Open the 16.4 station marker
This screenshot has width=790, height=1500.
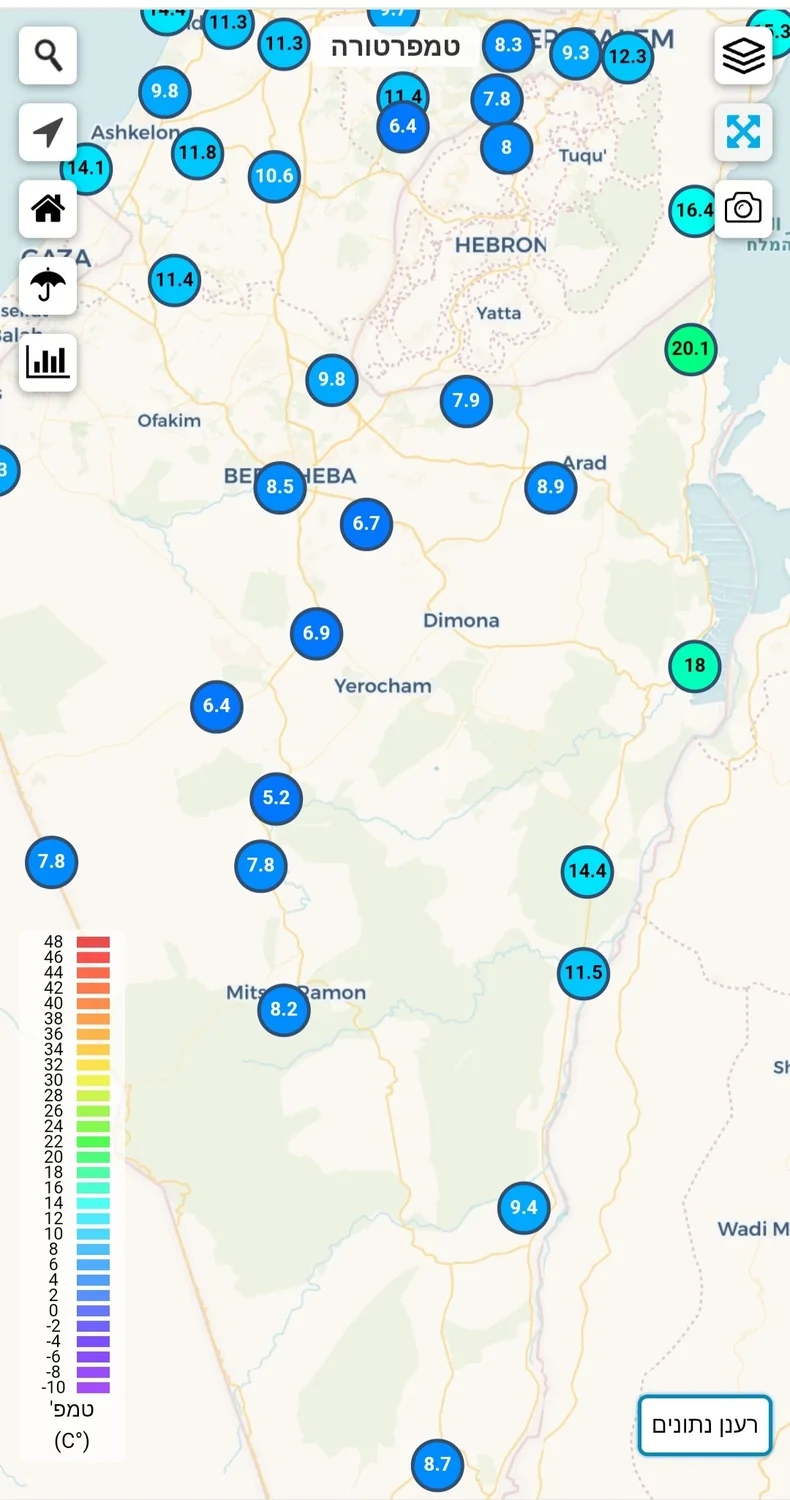tap(694, 211)
